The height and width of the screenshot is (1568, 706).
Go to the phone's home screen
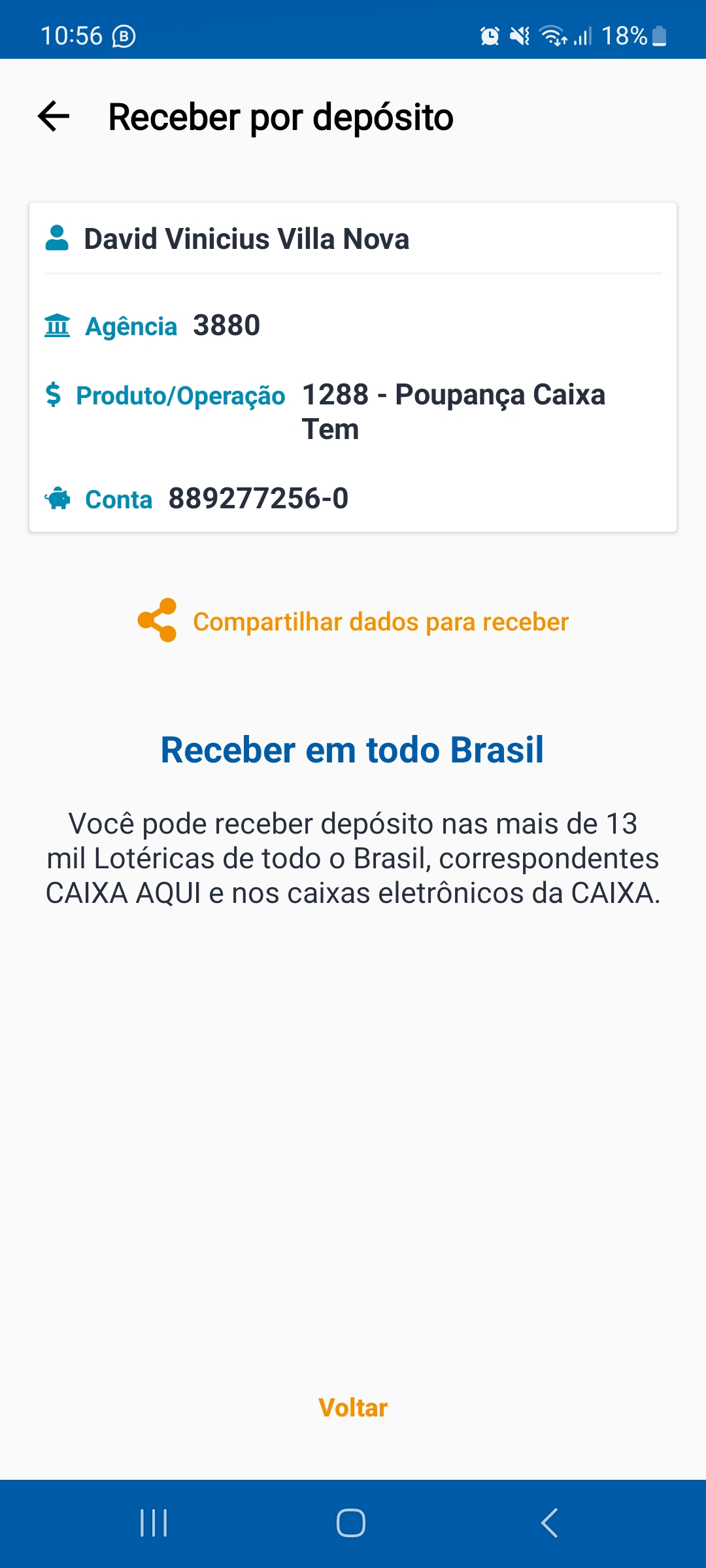pos(351,1523)
